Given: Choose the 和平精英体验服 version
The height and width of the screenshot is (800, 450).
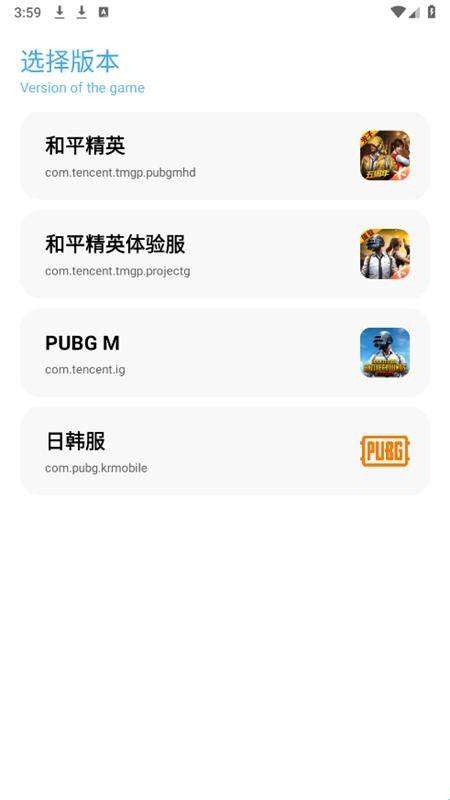Looking at the screenshot, I should [225, 254].
